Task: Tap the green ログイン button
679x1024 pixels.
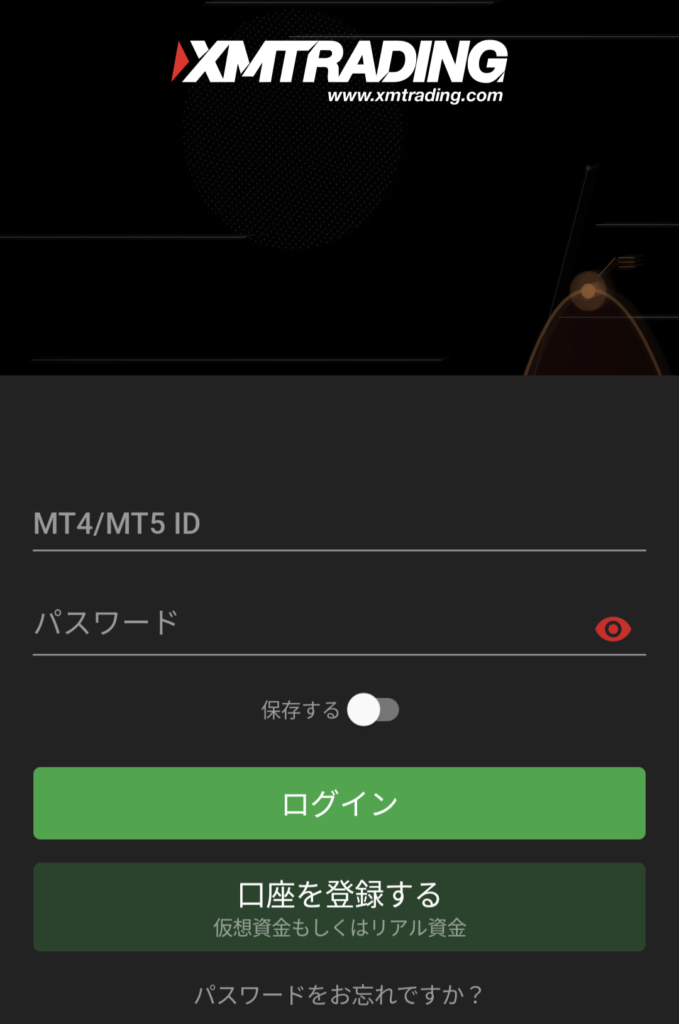Action: pyautogui.click(x=339, y=803)
